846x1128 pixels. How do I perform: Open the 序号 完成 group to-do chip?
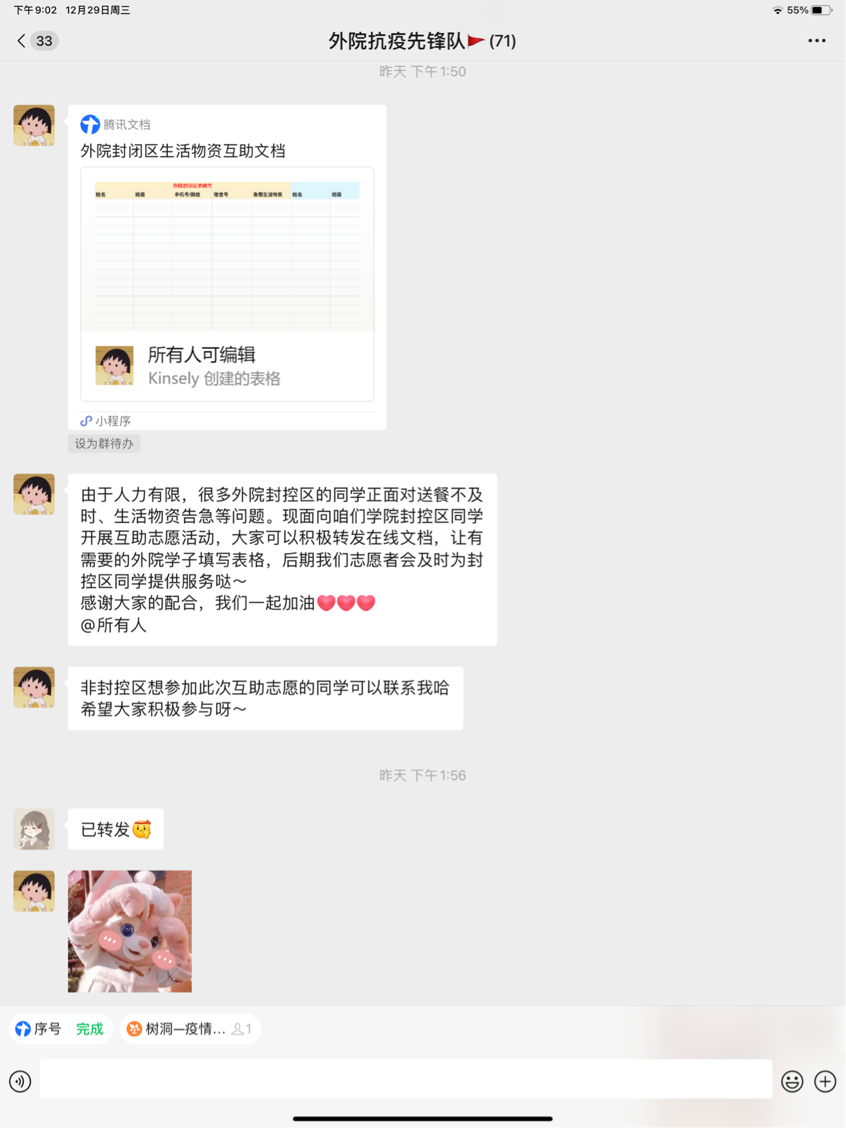point(60,1029)
